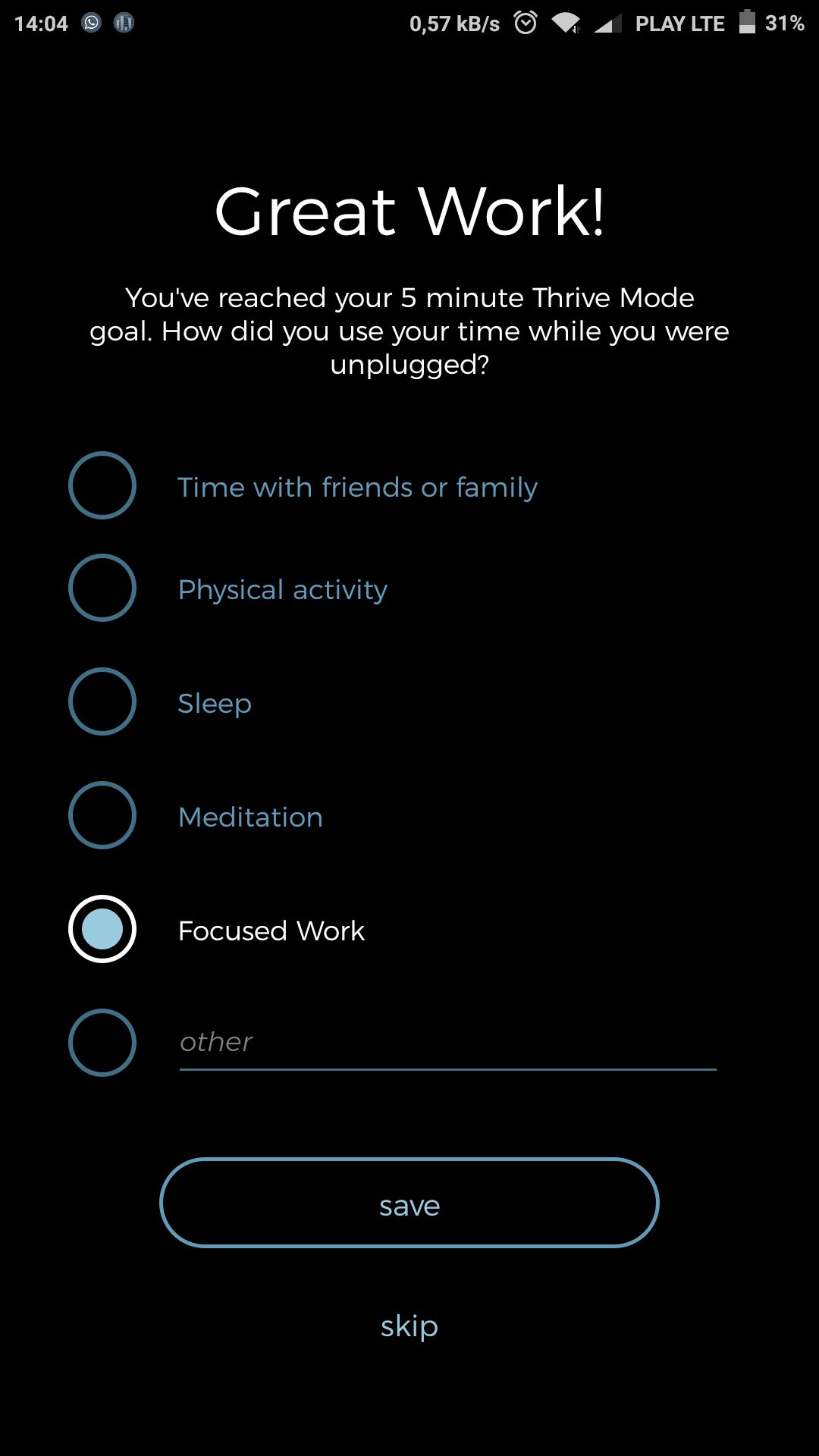Skip this question

click(x=409, y=1326)
